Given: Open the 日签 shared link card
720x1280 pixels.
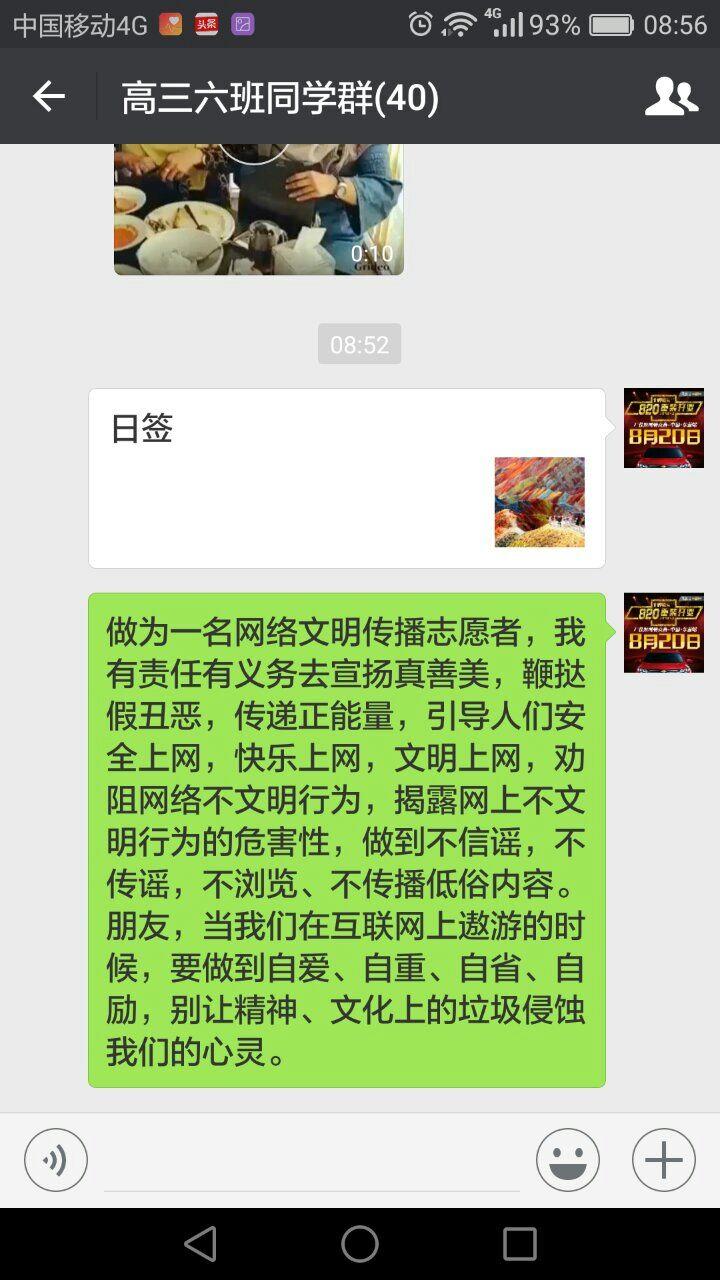Looking at the screenshot, I should pyautogui.click(x=347, y=478).
